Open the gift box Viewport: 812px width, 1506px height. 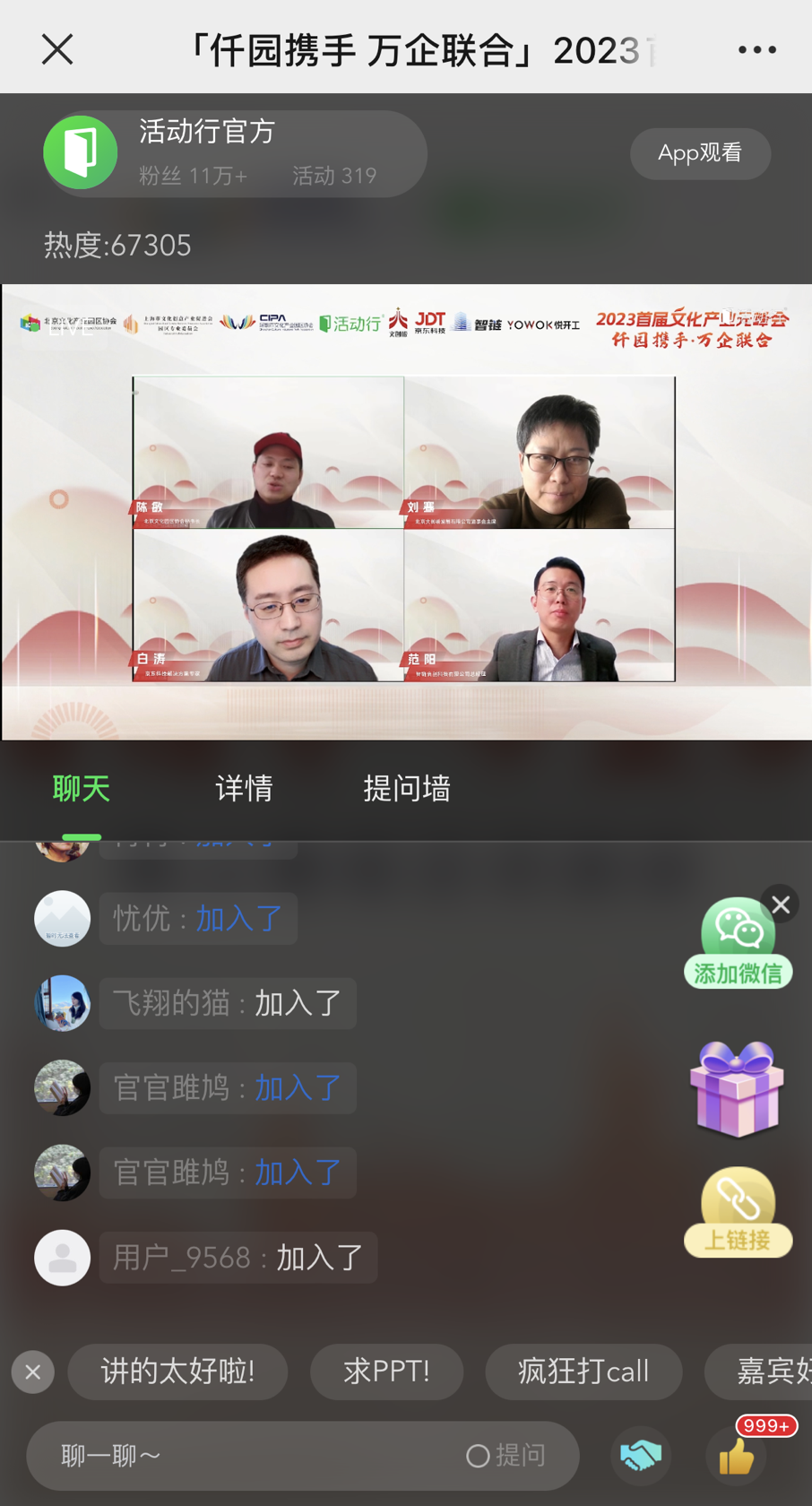click(737, 1089)
